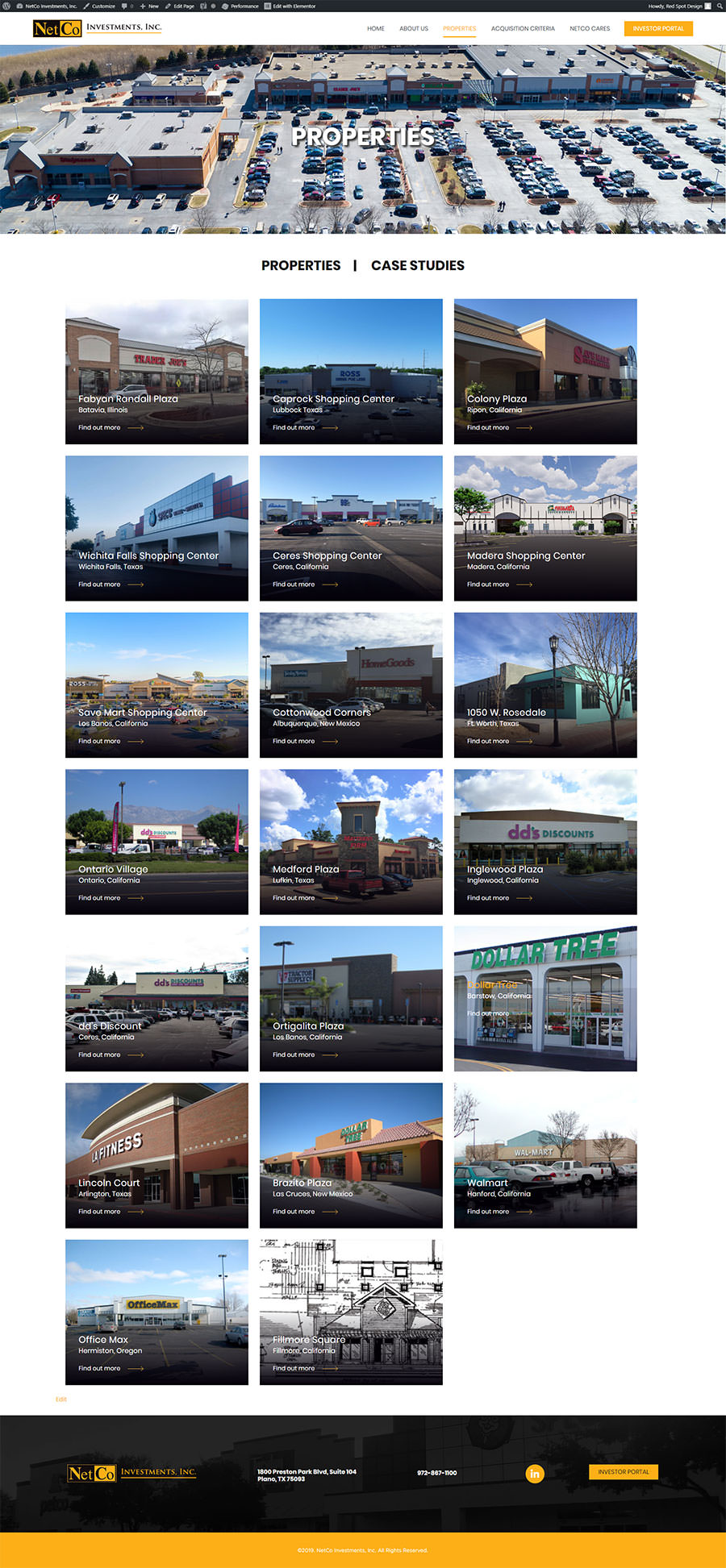Open the Home navigation link
Image resolution: width=726 pixels, height=1568 pixels.
coord(375,28)
